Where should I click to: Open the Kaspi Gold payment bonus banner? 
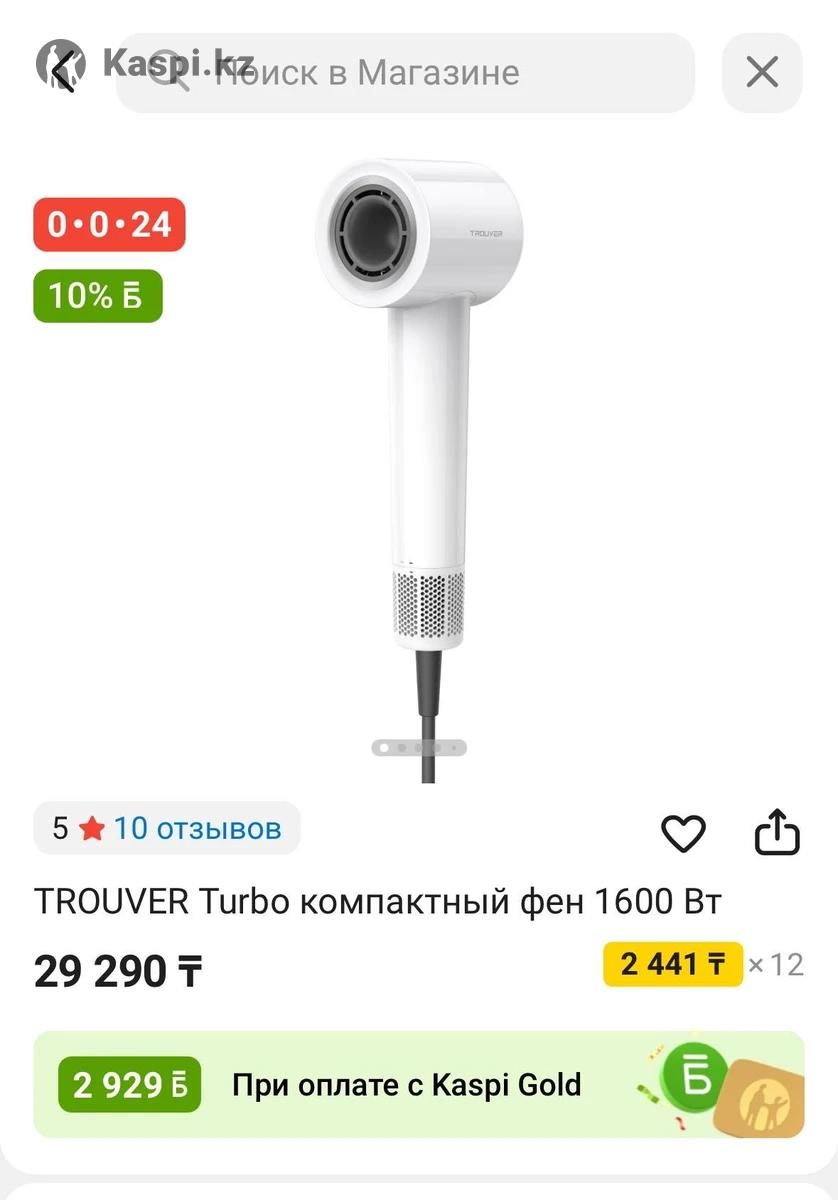pyautogui.click(x=419, y=1085)
